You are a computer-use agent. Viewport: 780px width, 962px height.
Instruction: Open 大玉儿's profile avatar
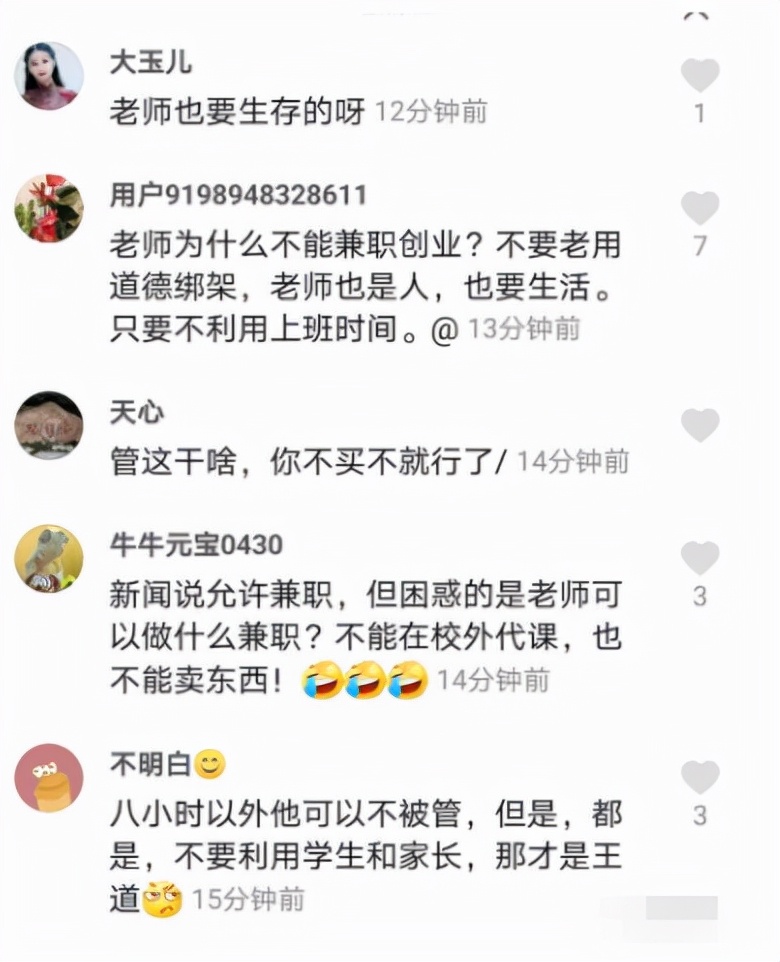click(46, 71)
